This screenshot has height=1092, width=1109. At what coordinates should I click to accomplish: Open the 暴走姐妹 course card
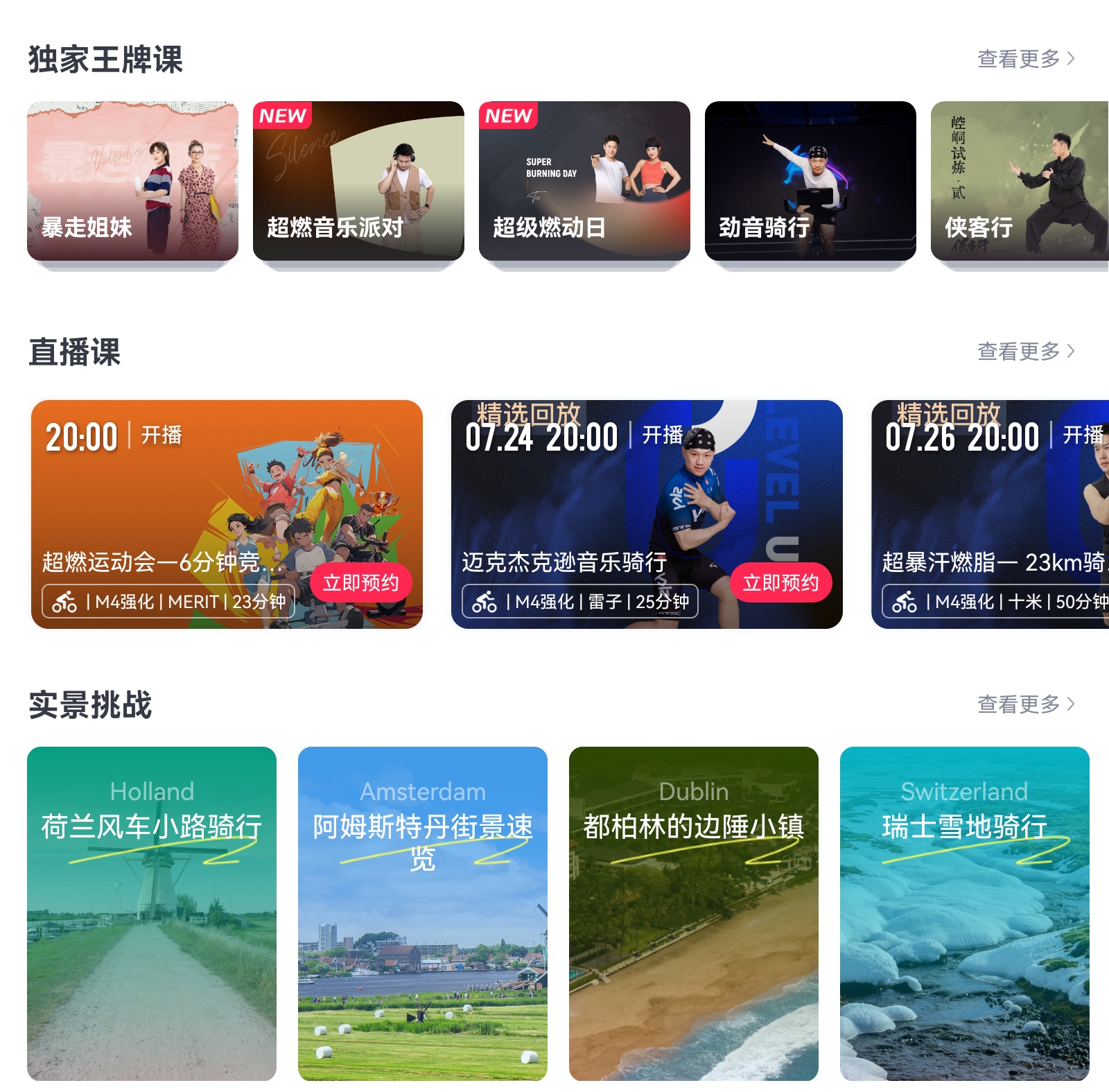pos(132,181)
